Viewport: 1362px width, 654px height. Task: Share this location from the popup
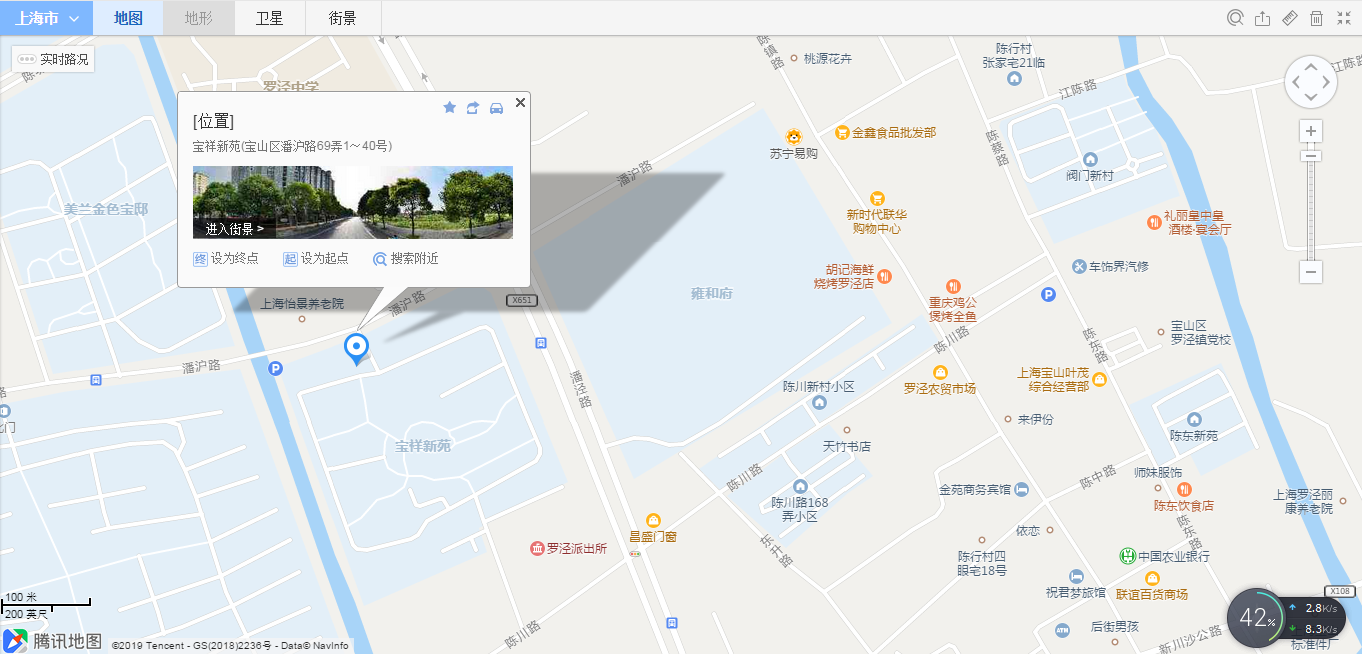[473, 107]
